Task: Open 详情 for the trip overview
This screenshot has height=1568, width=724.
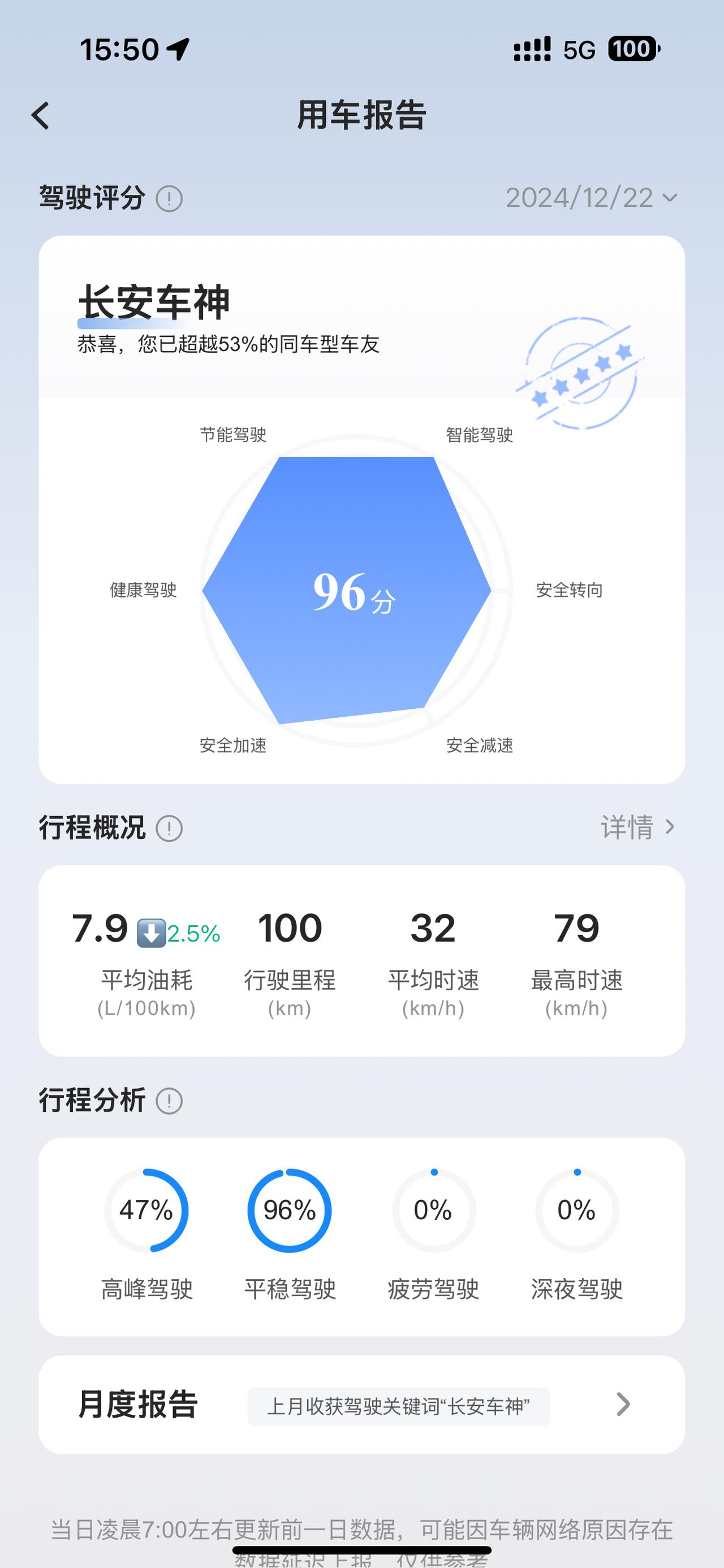Action: coord(638,827)
